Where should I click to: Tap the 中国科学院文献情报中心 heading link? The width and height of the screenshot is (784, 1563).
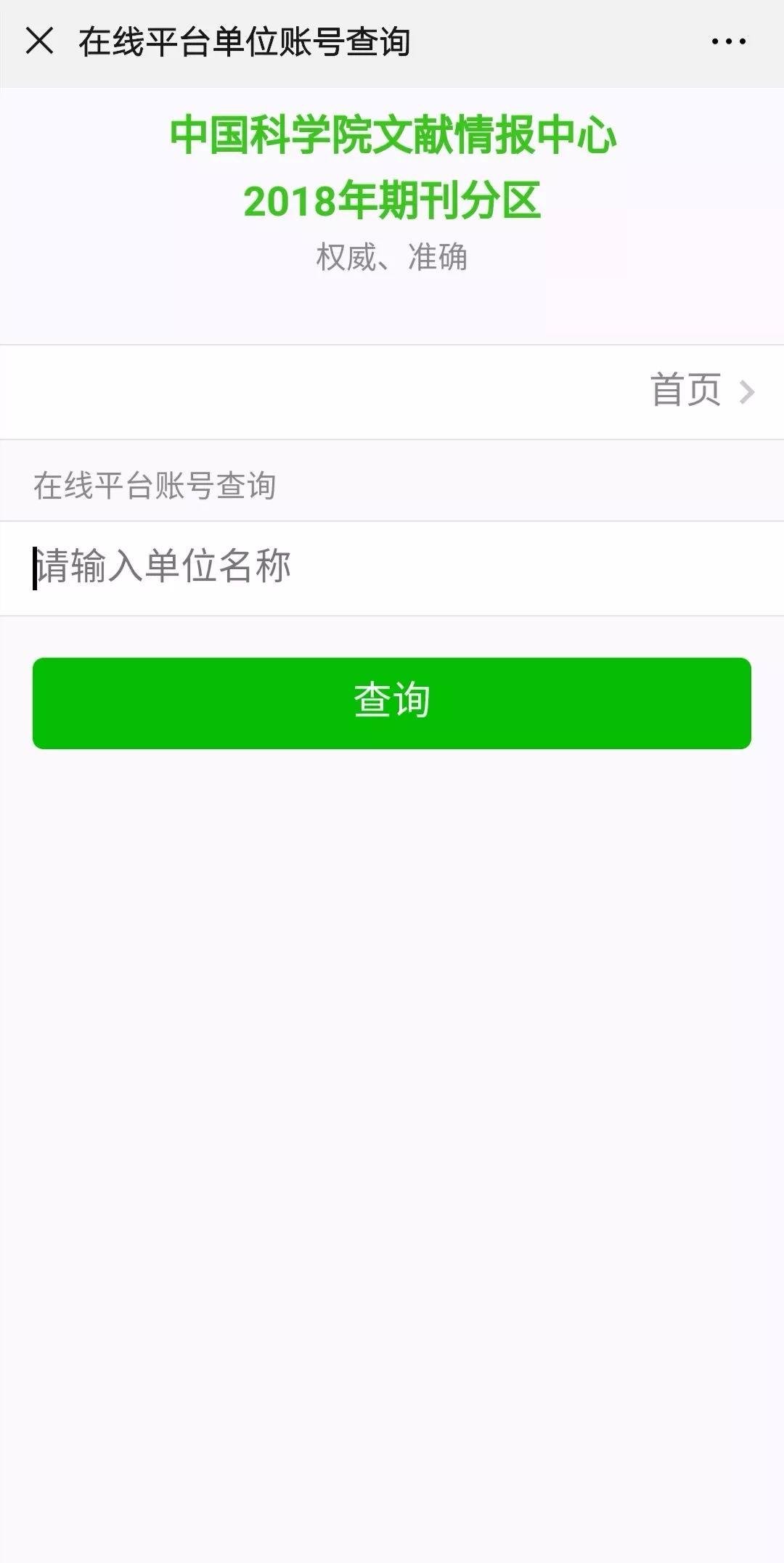pos(392,139)
